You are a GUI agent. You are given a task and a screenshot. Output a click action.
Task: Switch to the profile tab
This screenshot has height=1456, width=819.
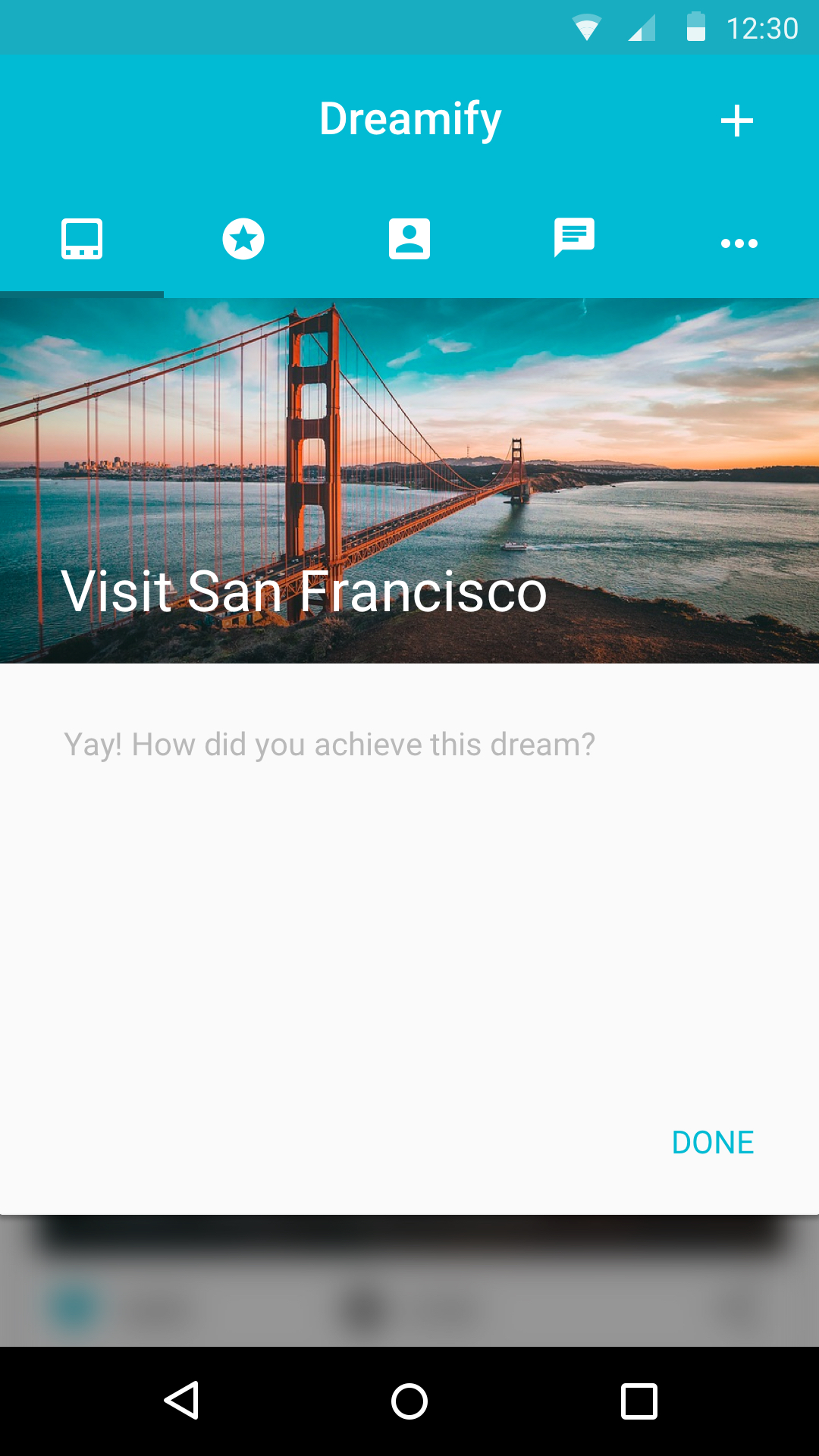click(x=409, y=240)
